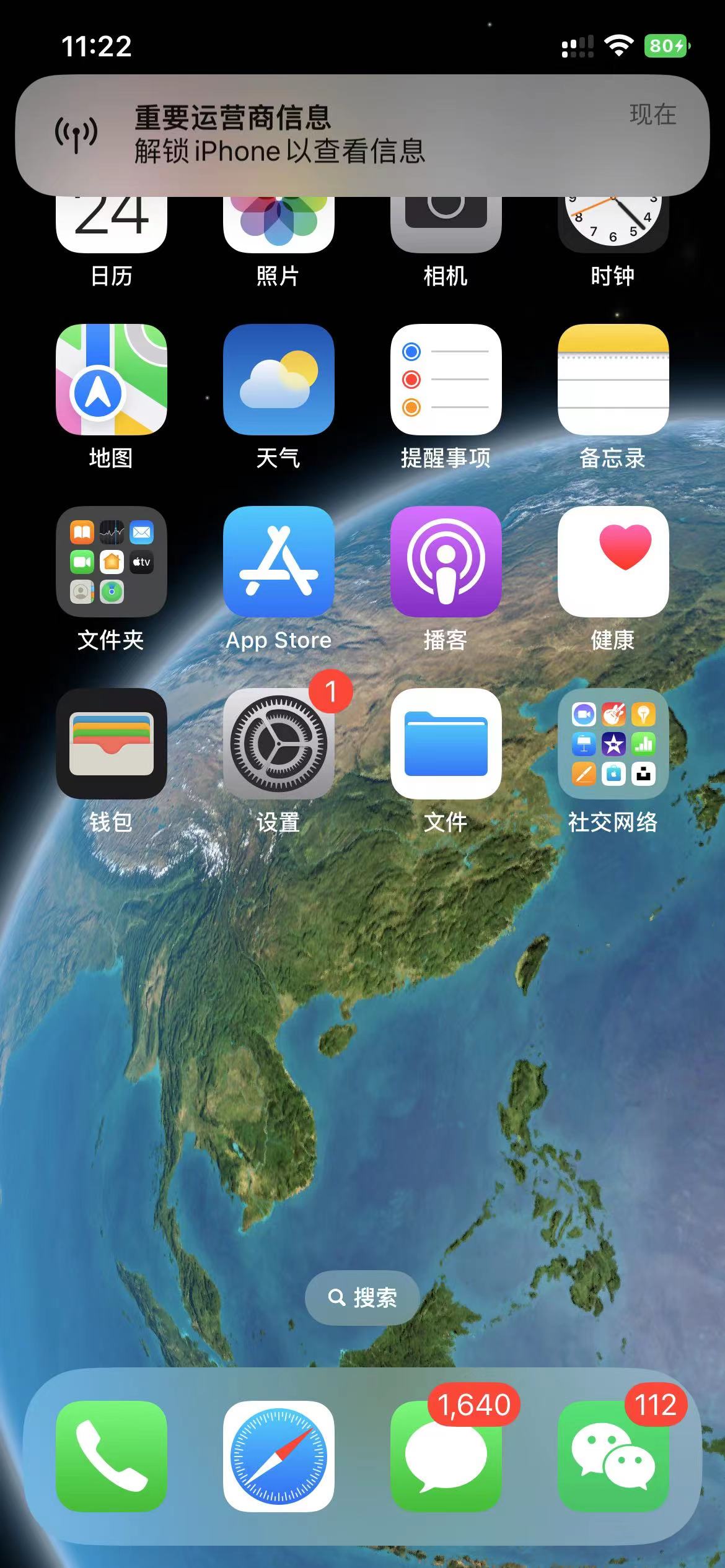Open the 地图 (Maps) app

tap(112, 380)
